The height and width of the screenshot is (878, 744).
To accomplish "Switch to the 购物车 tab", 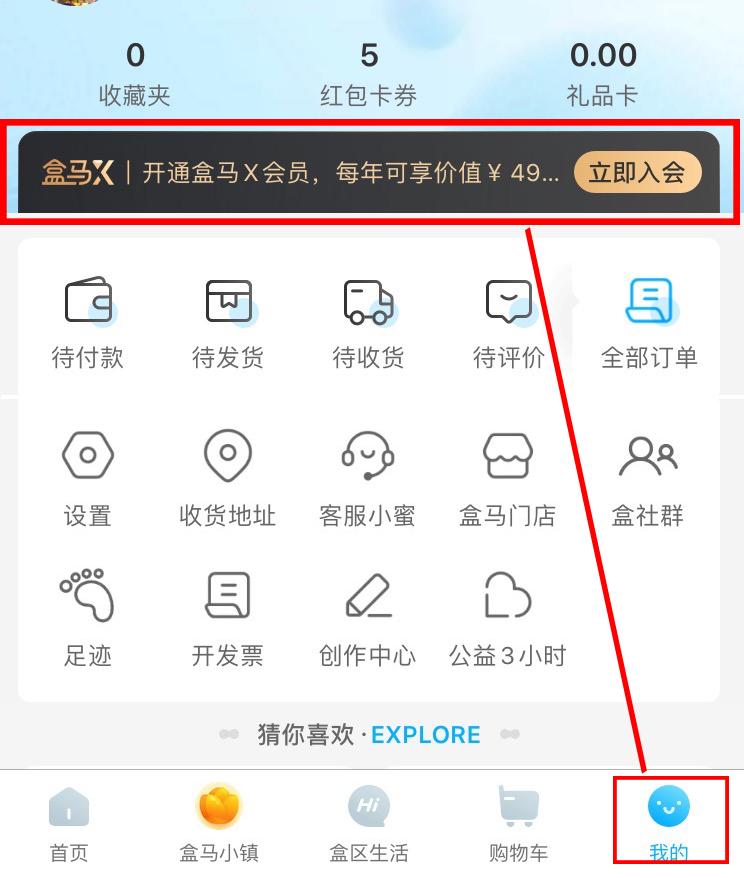I will 518,824.
